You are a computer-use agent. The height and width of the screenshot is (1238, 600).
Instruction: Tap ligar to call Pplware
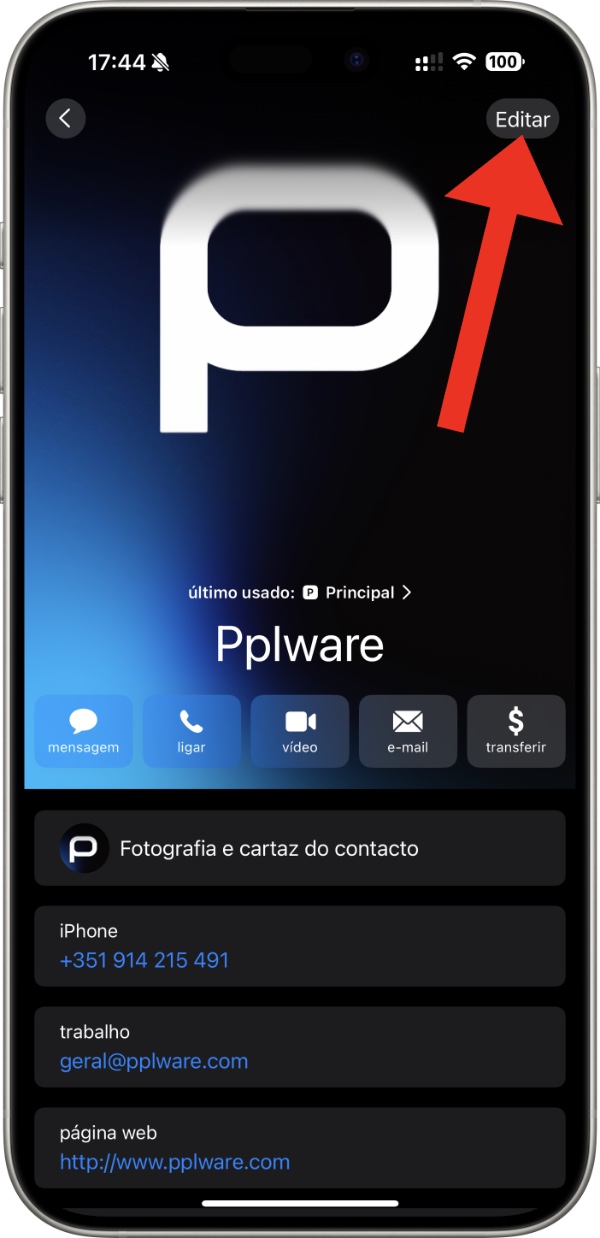tap(191, 731)
